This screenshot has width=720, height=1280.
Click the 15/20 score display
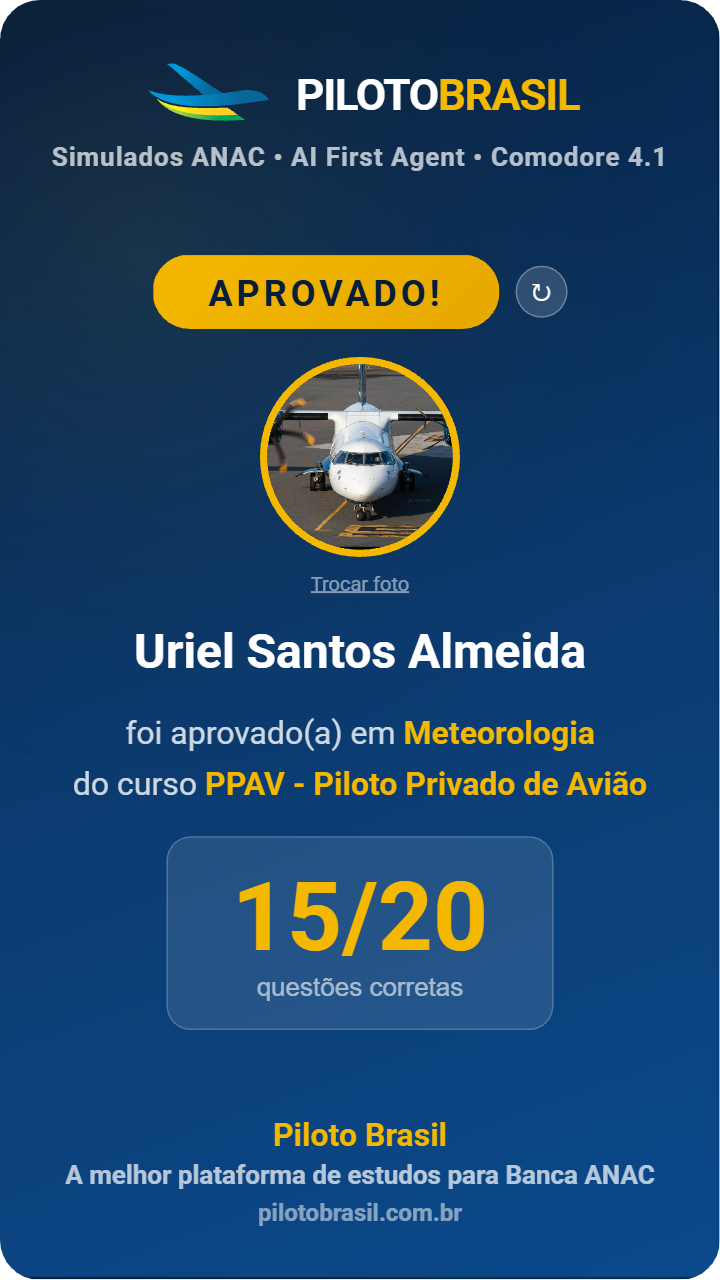coord(360,916)
